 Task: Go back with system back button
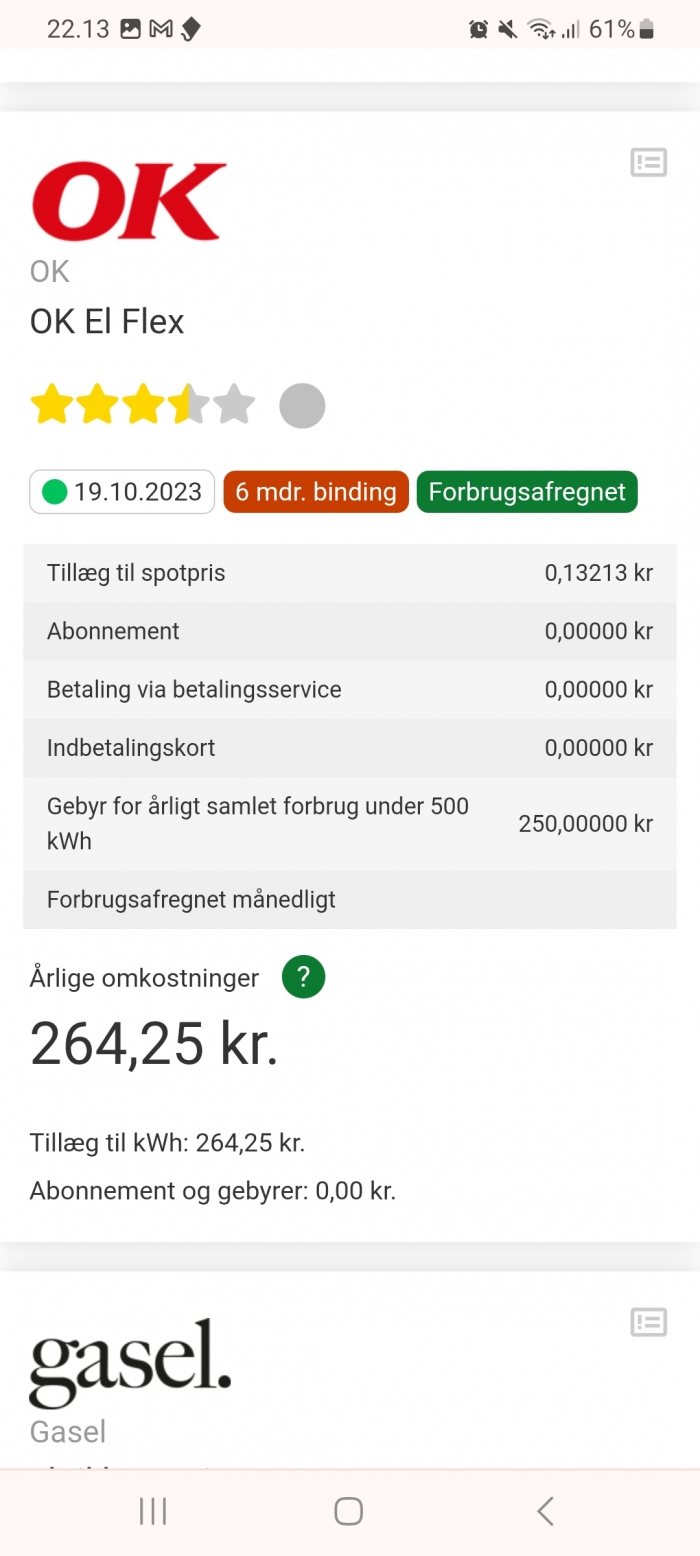(x=545, y=1510)
